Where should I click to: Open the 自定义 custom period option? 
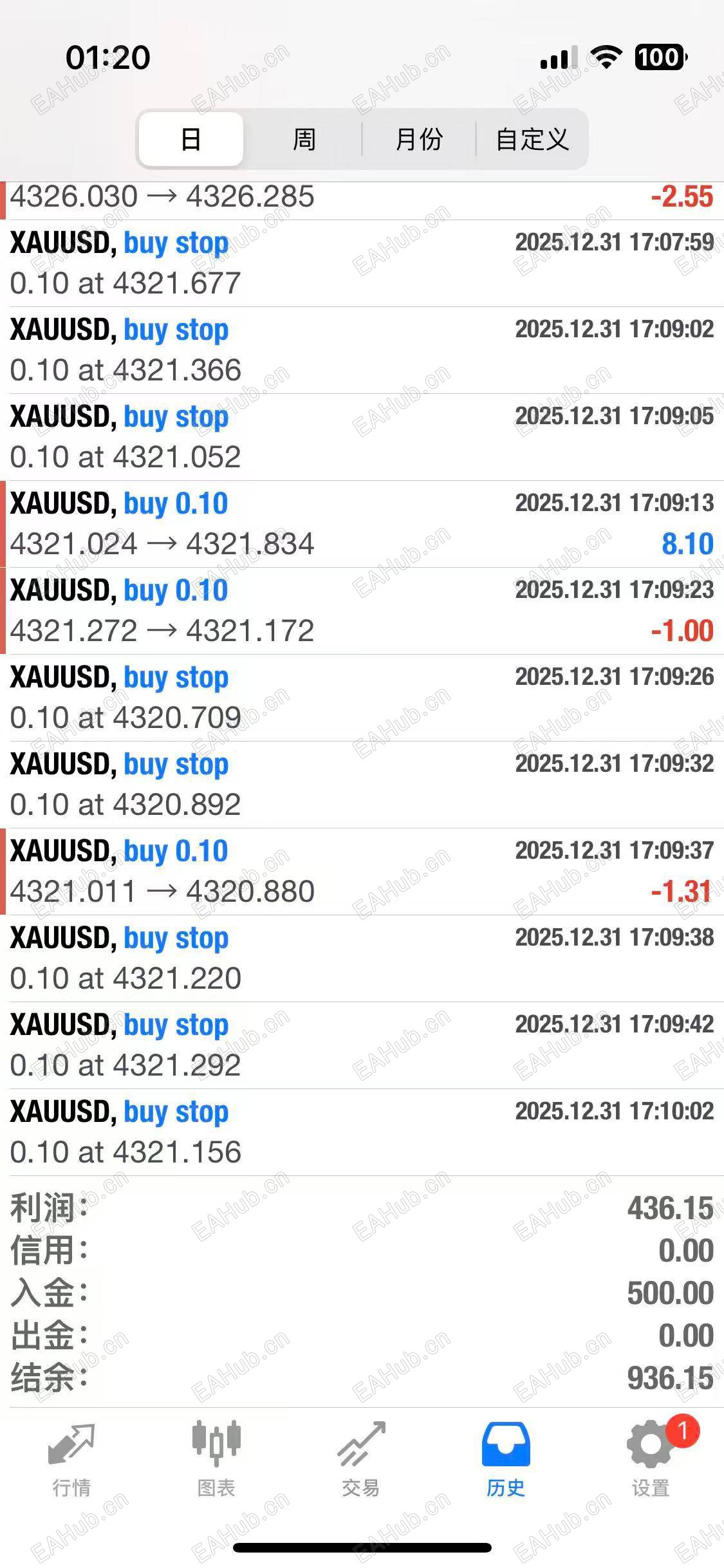pyautogui.click(x=532, y=139)
